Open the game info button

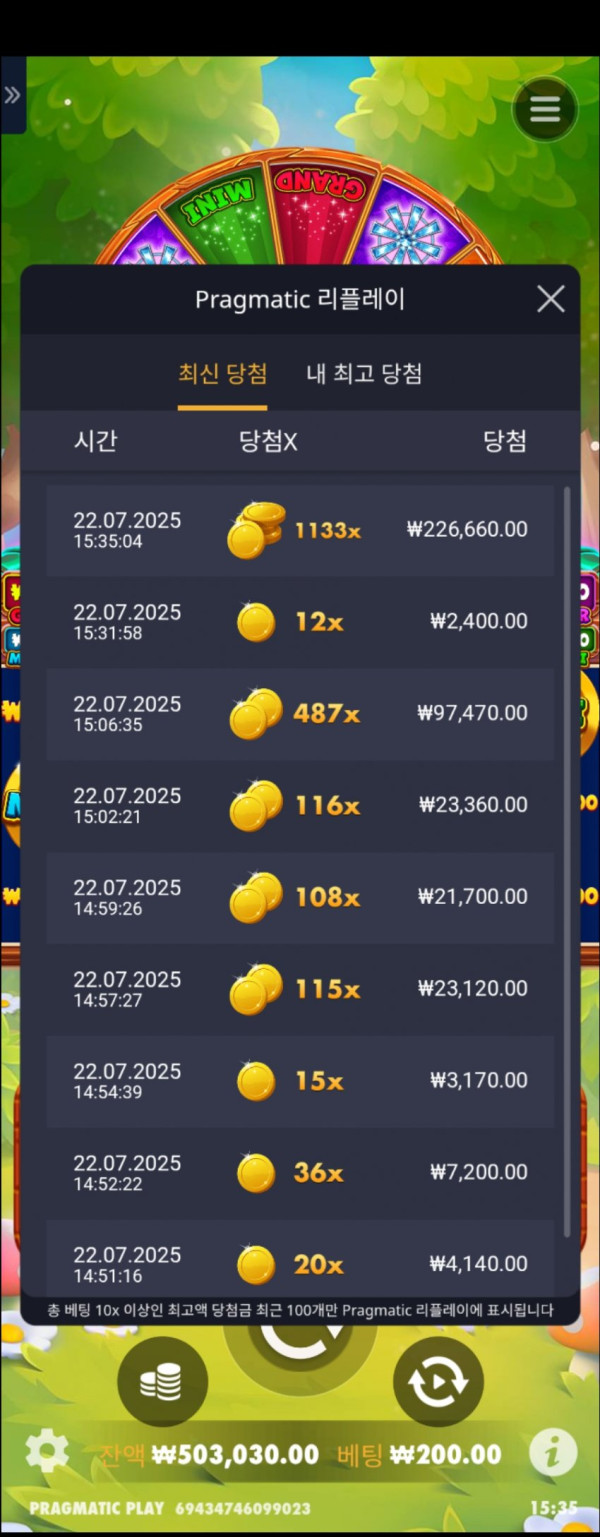(553, 1452)
